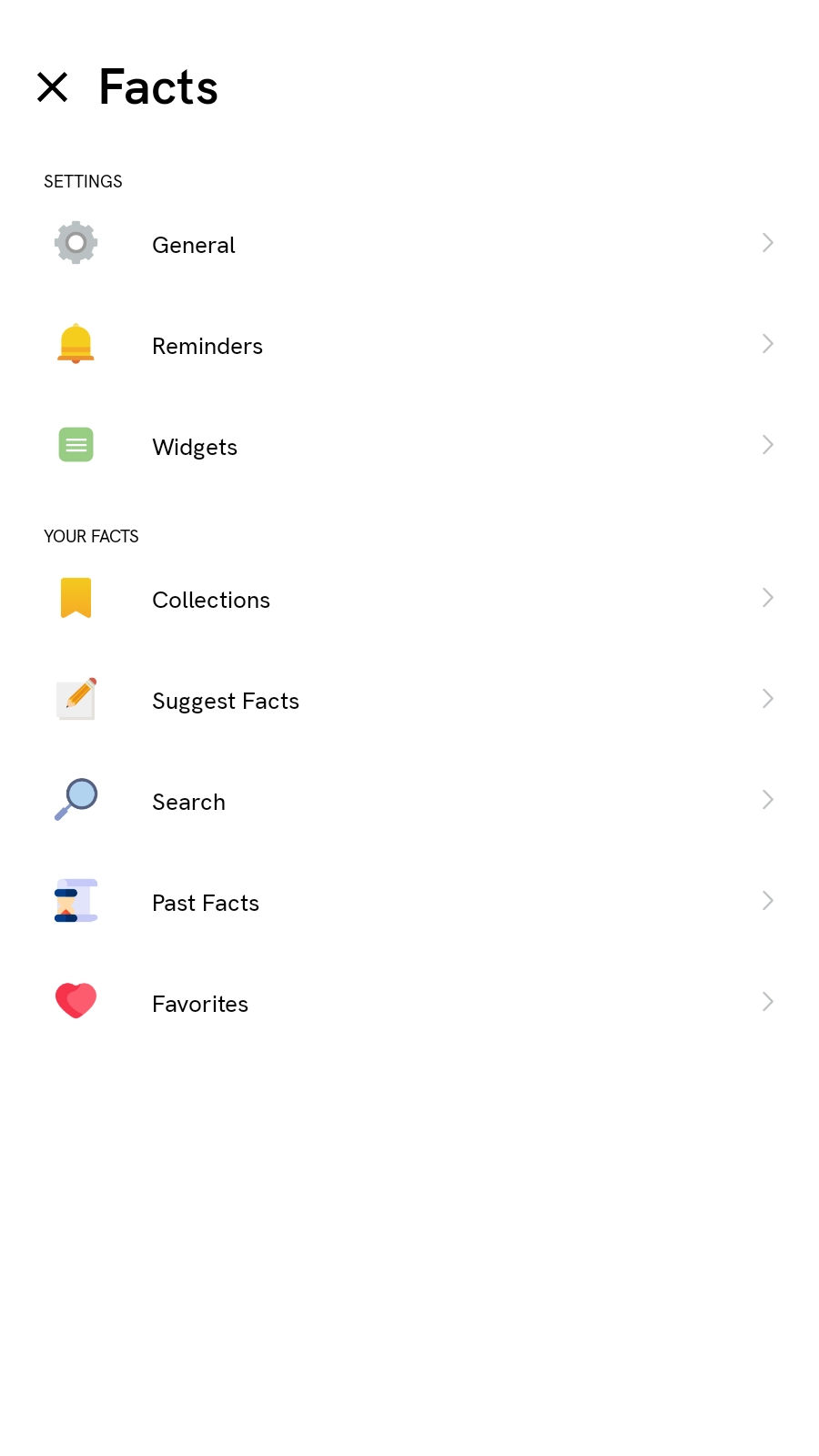Open the Search row
Image resolution: width=819 pixels, height=1456 pixels.
pos(188,802)
